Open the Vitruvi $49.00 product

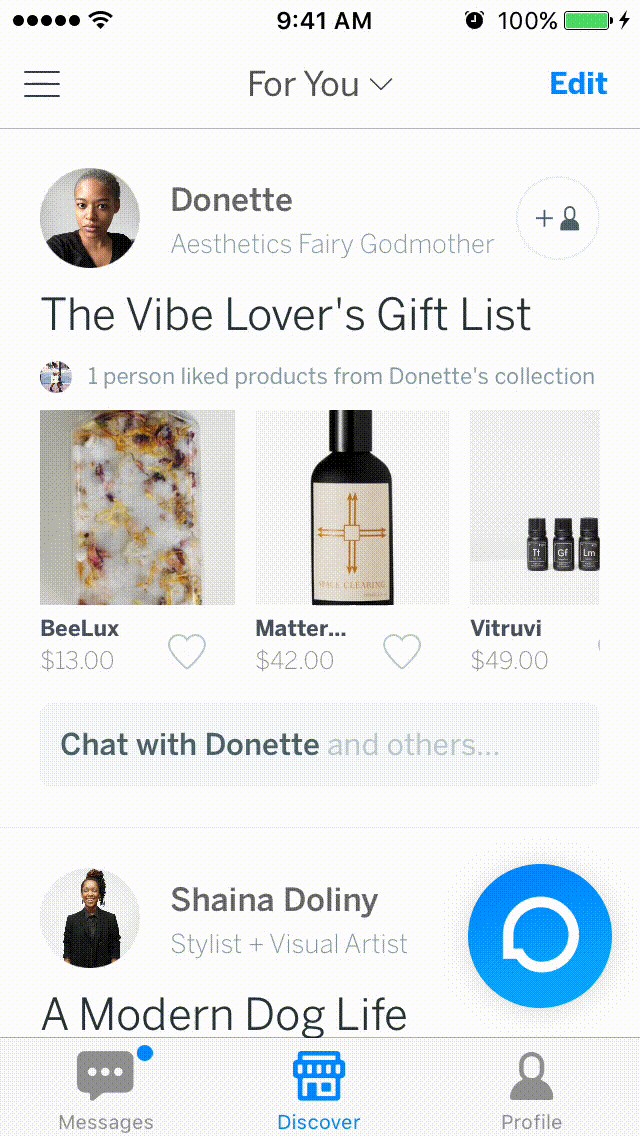pos(535,507)
